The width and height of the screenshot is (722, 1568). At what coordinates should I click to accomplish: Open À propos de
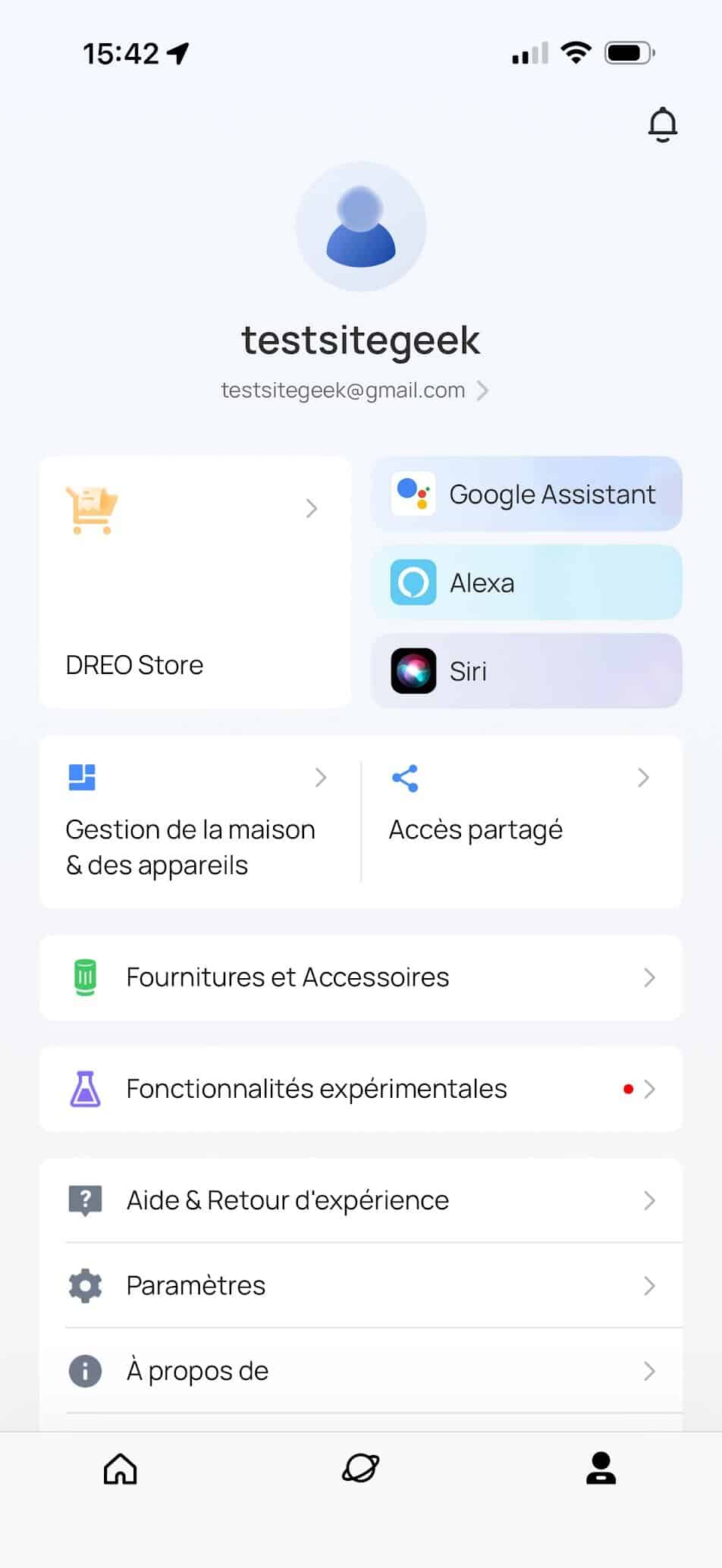[361, 1371]
